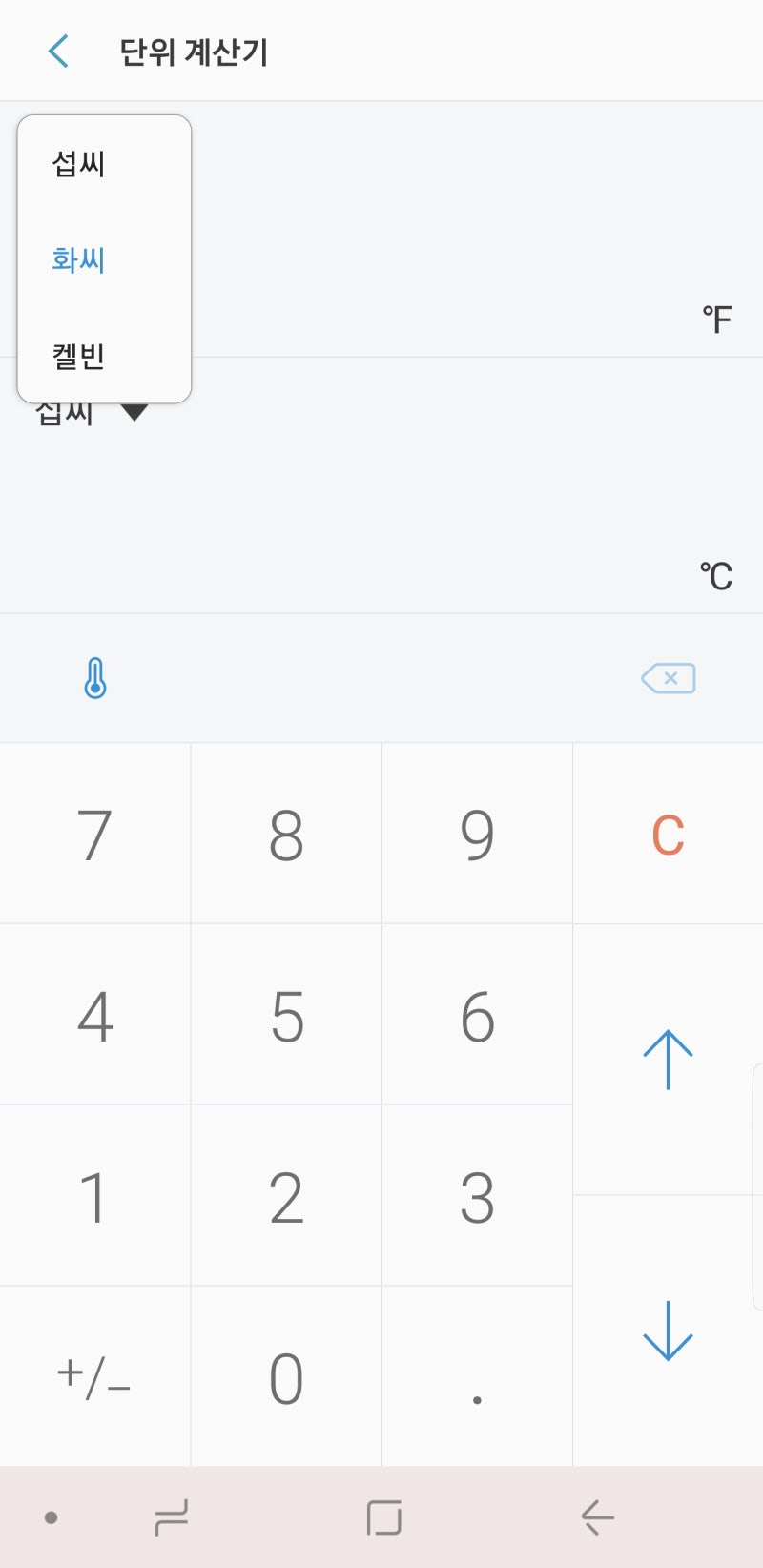Tap the recent apps icon in navigation bar

point(170,1518)
